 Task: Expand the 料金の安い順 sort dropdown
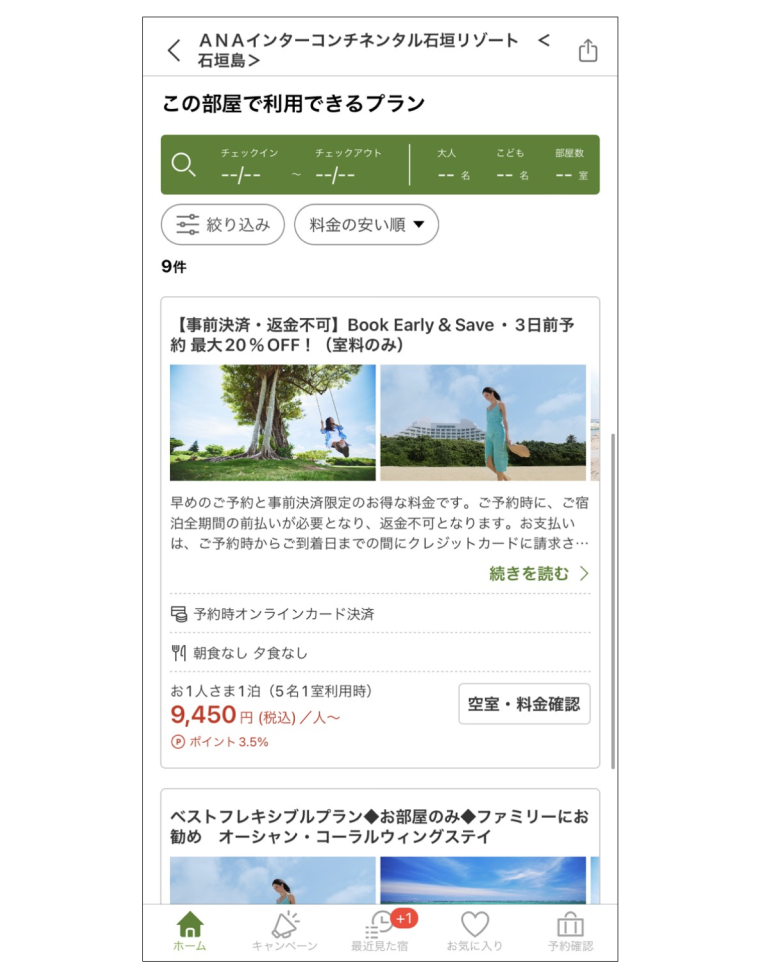coord(366,225)
